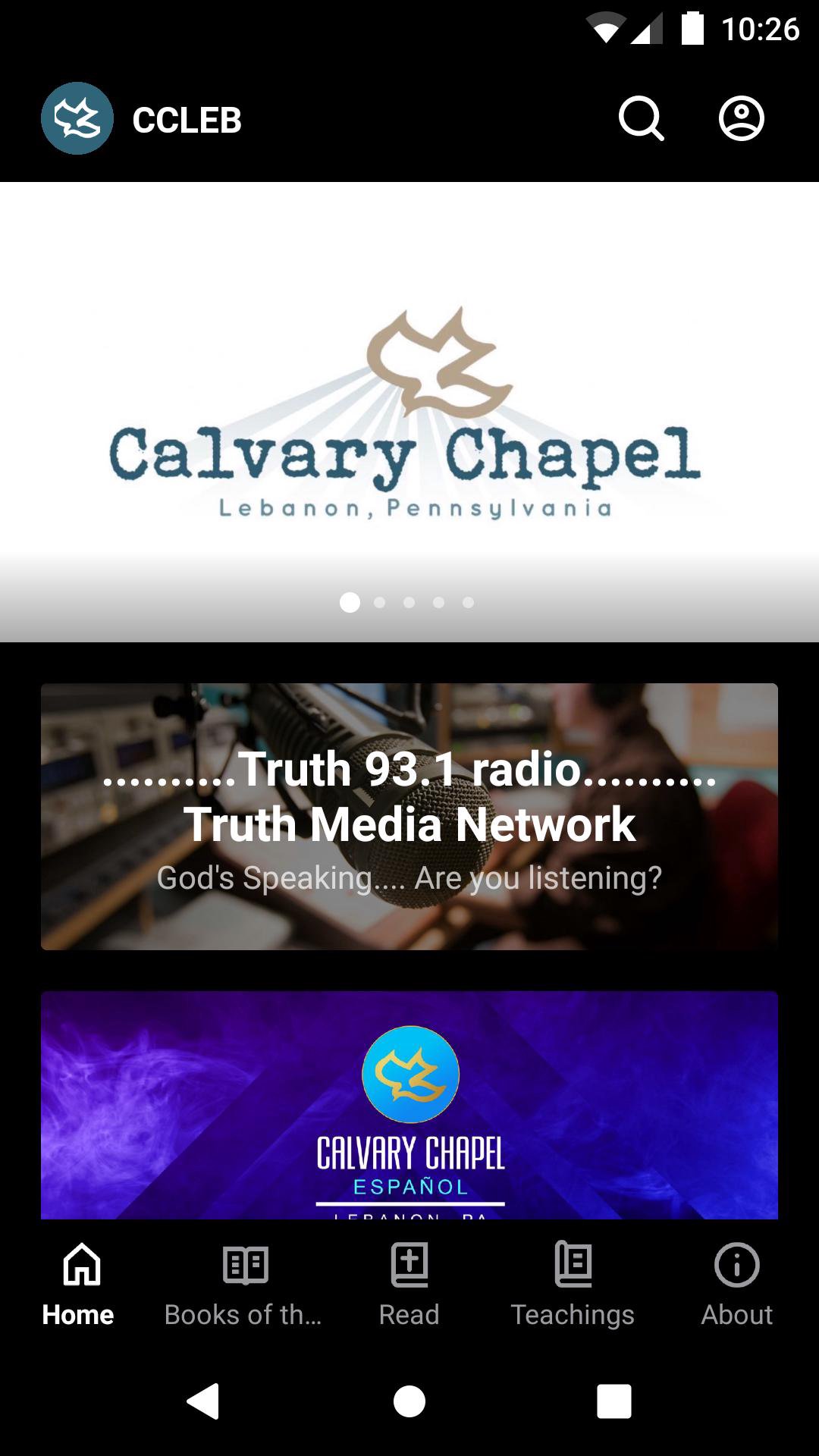Image resolution: width=819 pixels, height=1456 pixels.
Task: Open the recent apps overview
Action: pos(613,1401)
